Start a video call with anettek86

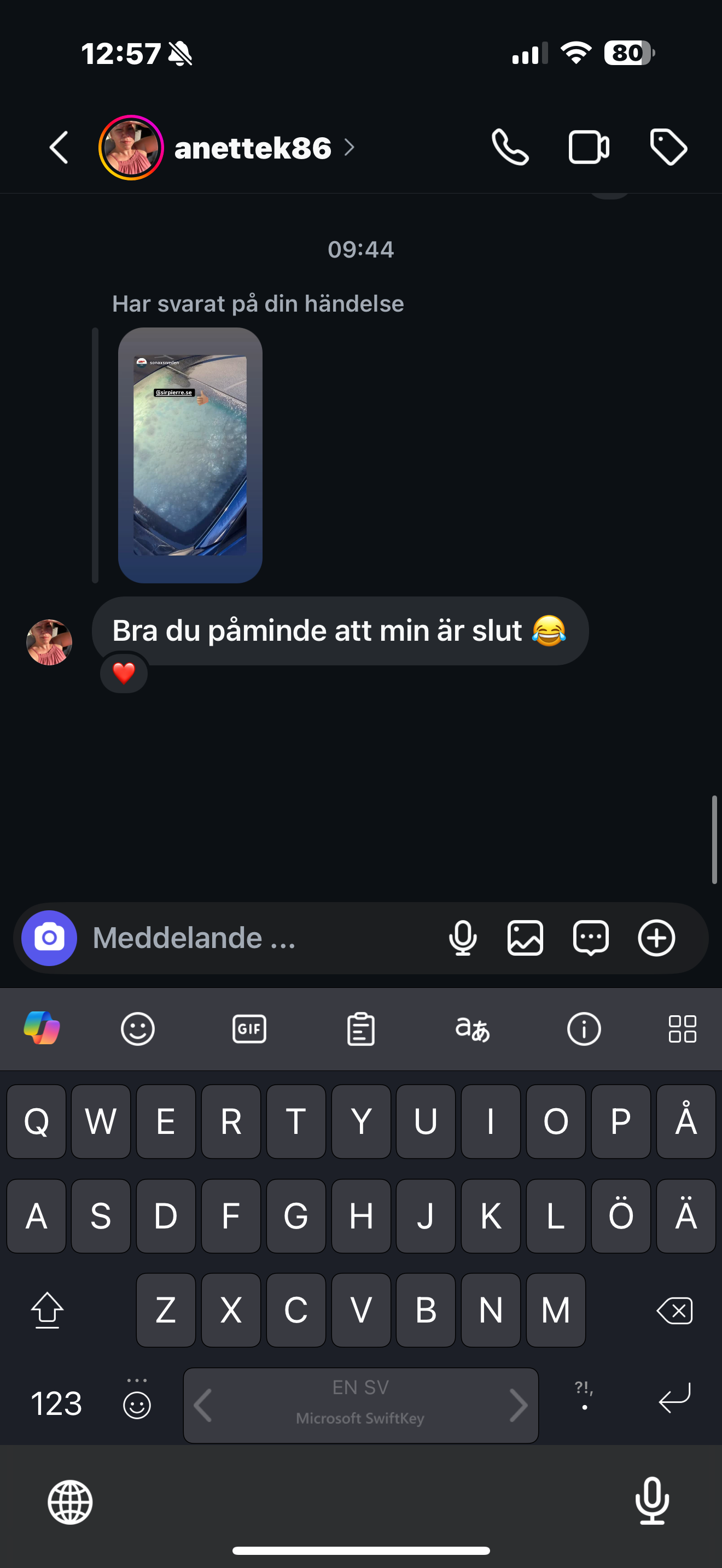pyautogui.click(x=589, y=147)
